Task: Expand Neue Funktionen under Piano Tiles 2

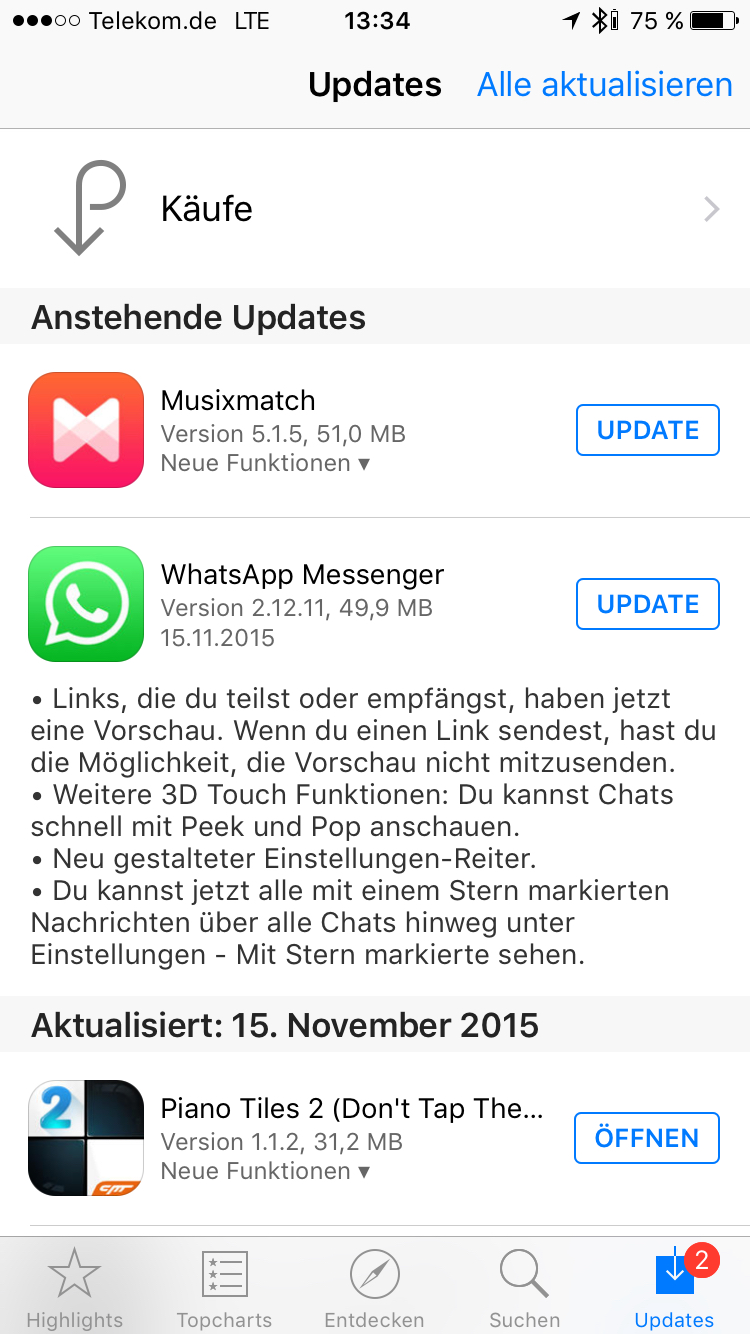Action: point(265,1171)
